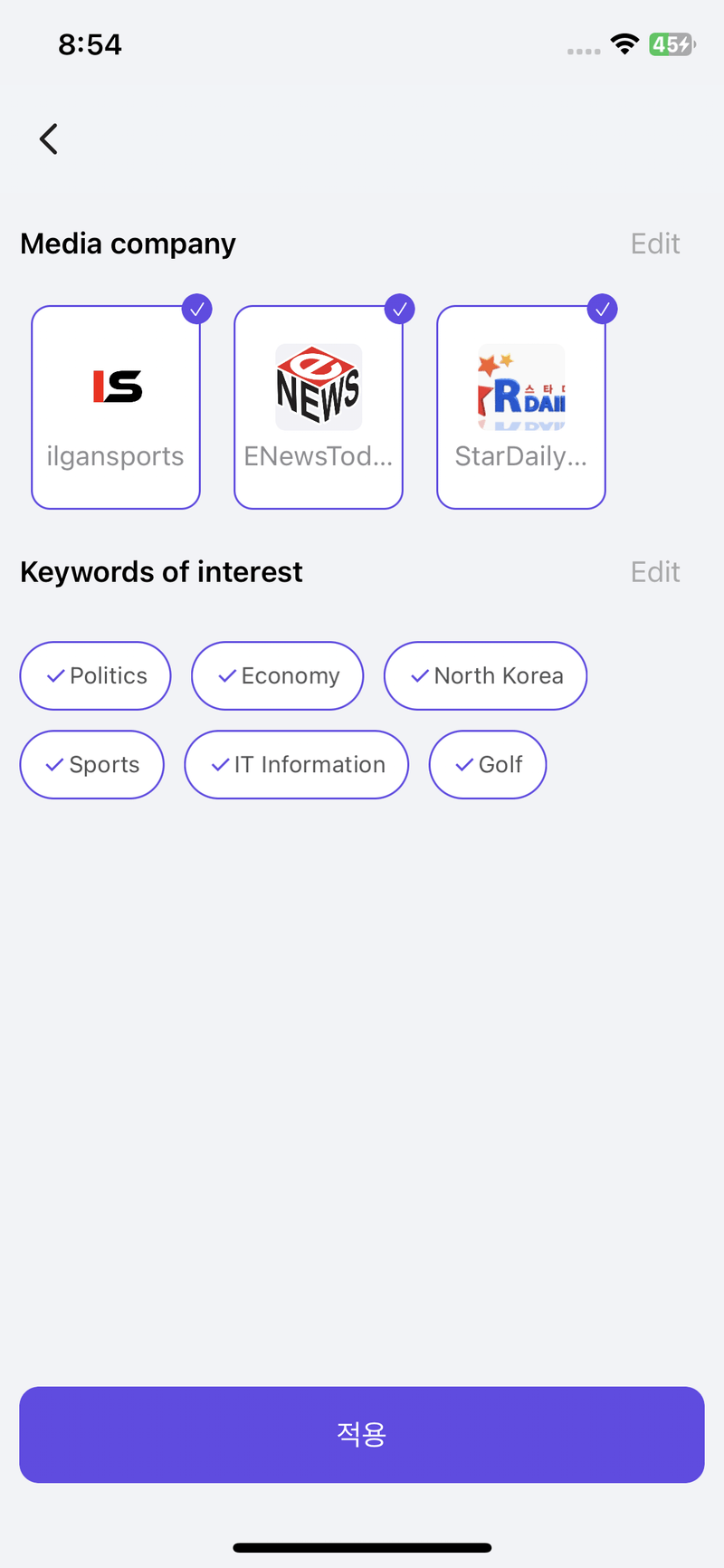Screen dimensions: 724x1568
Task: Uncheck the Politics keyword chip
Action: (96, 676)
